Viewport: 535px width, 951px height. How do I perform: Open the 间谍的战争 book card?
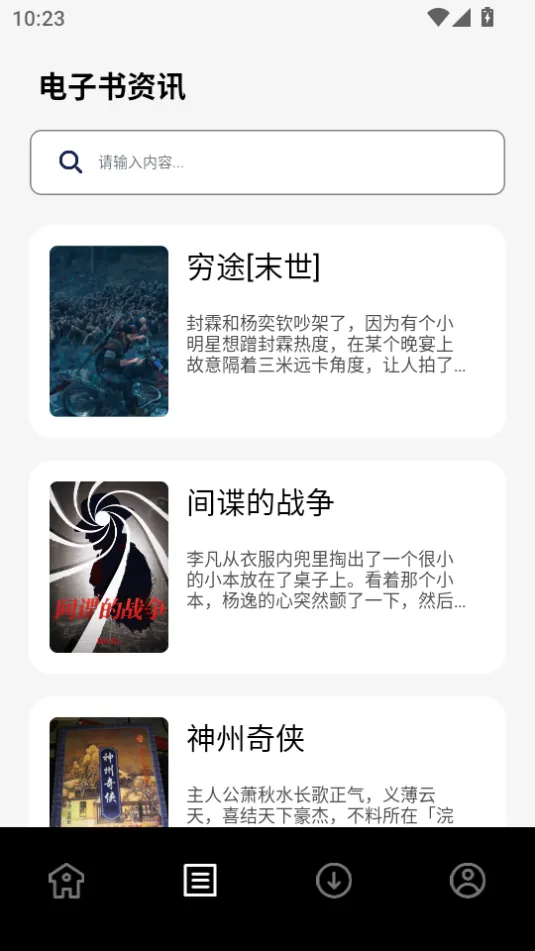click(x=268, y=567)
